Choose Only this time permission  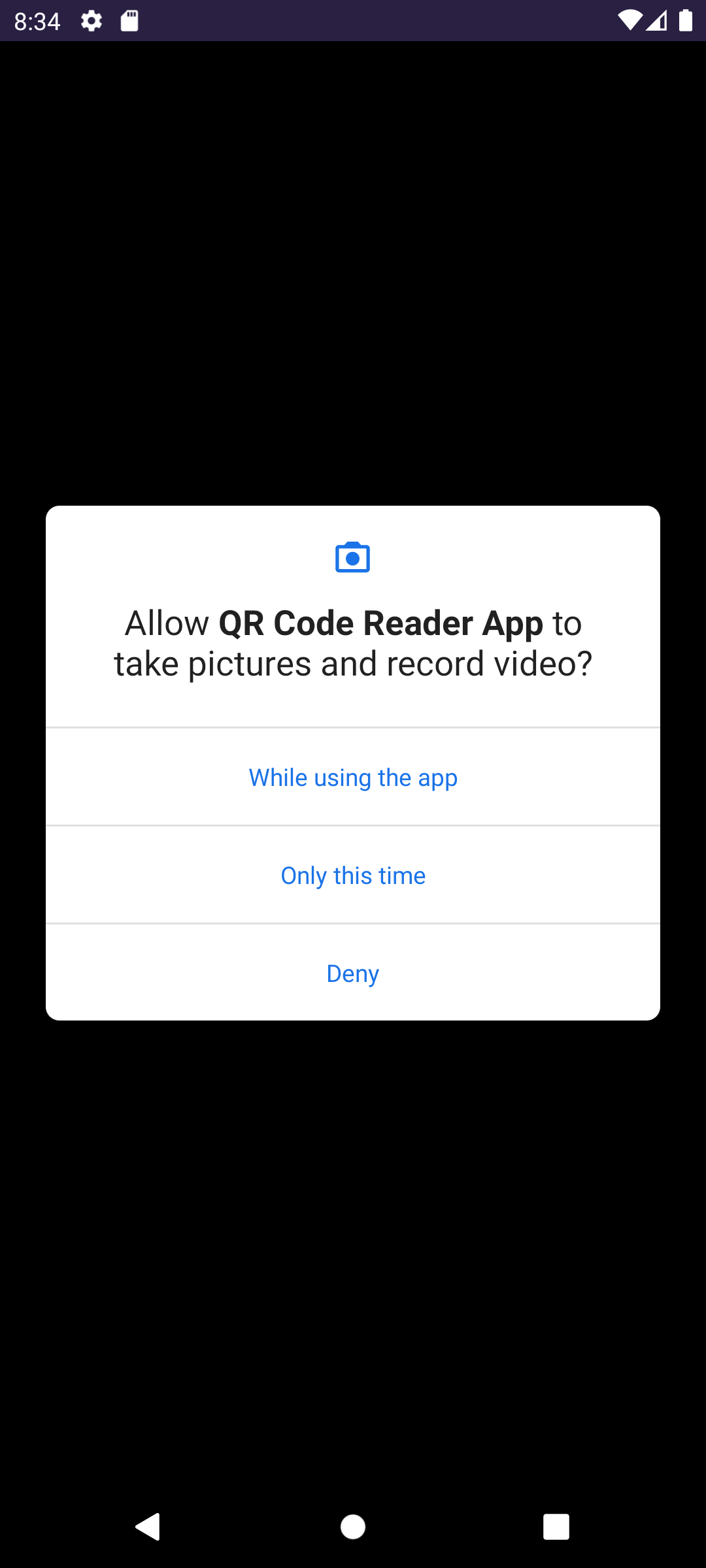pos(353,875)
